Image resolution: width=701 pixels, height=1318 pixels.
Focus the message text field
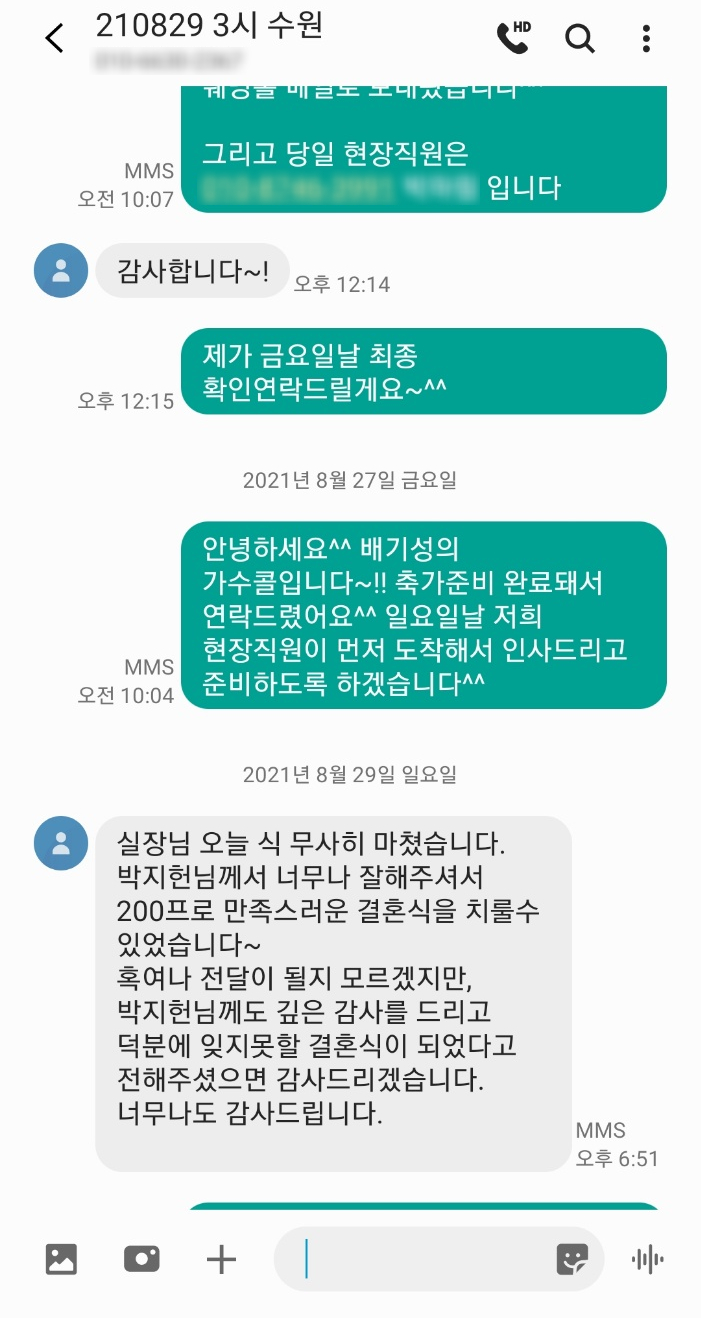click(415, 1259)
